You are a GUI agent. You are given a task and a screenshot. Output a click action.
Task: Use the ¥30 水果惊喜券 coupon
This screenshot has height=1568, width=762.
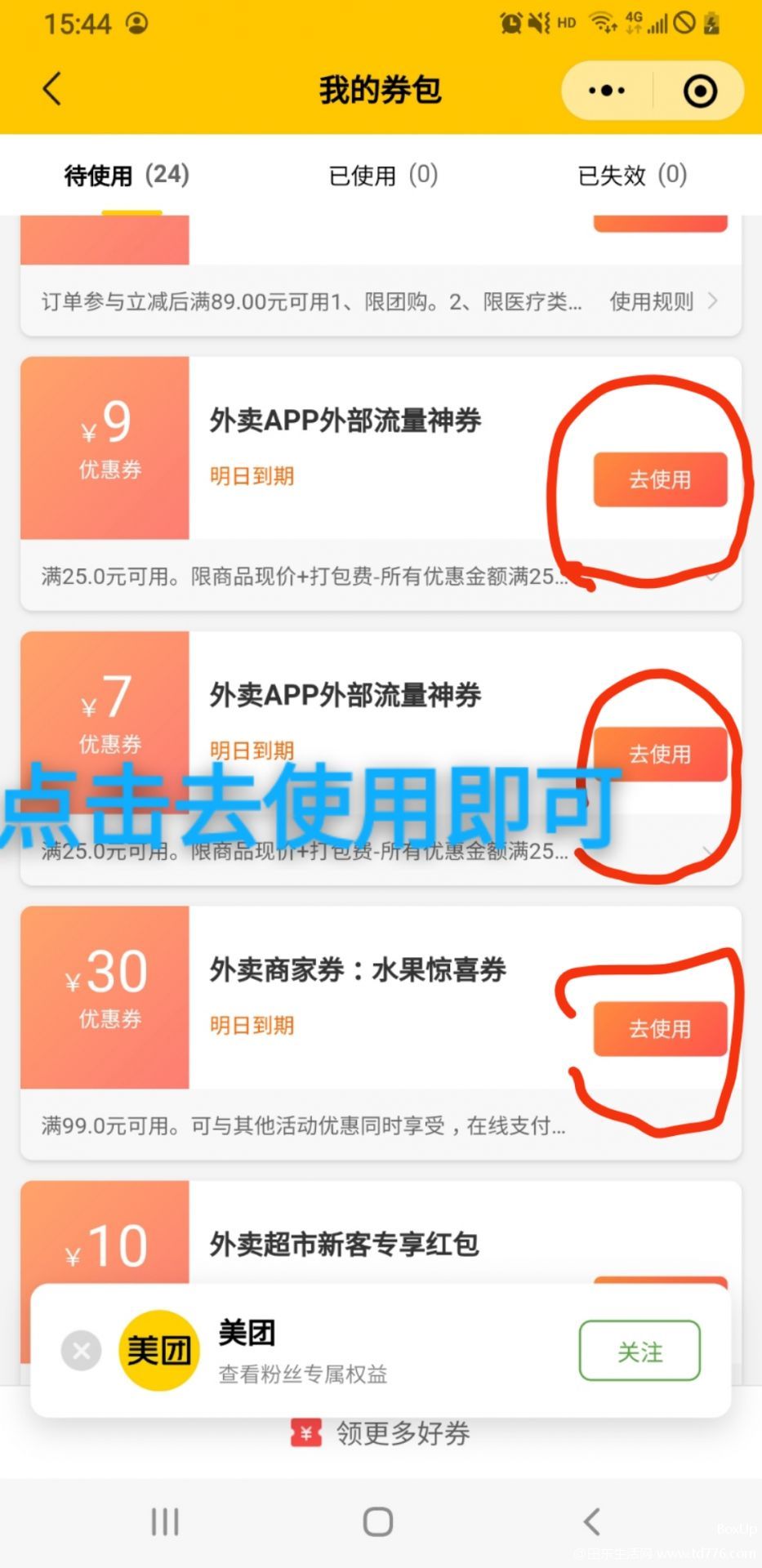point(660,1029)
